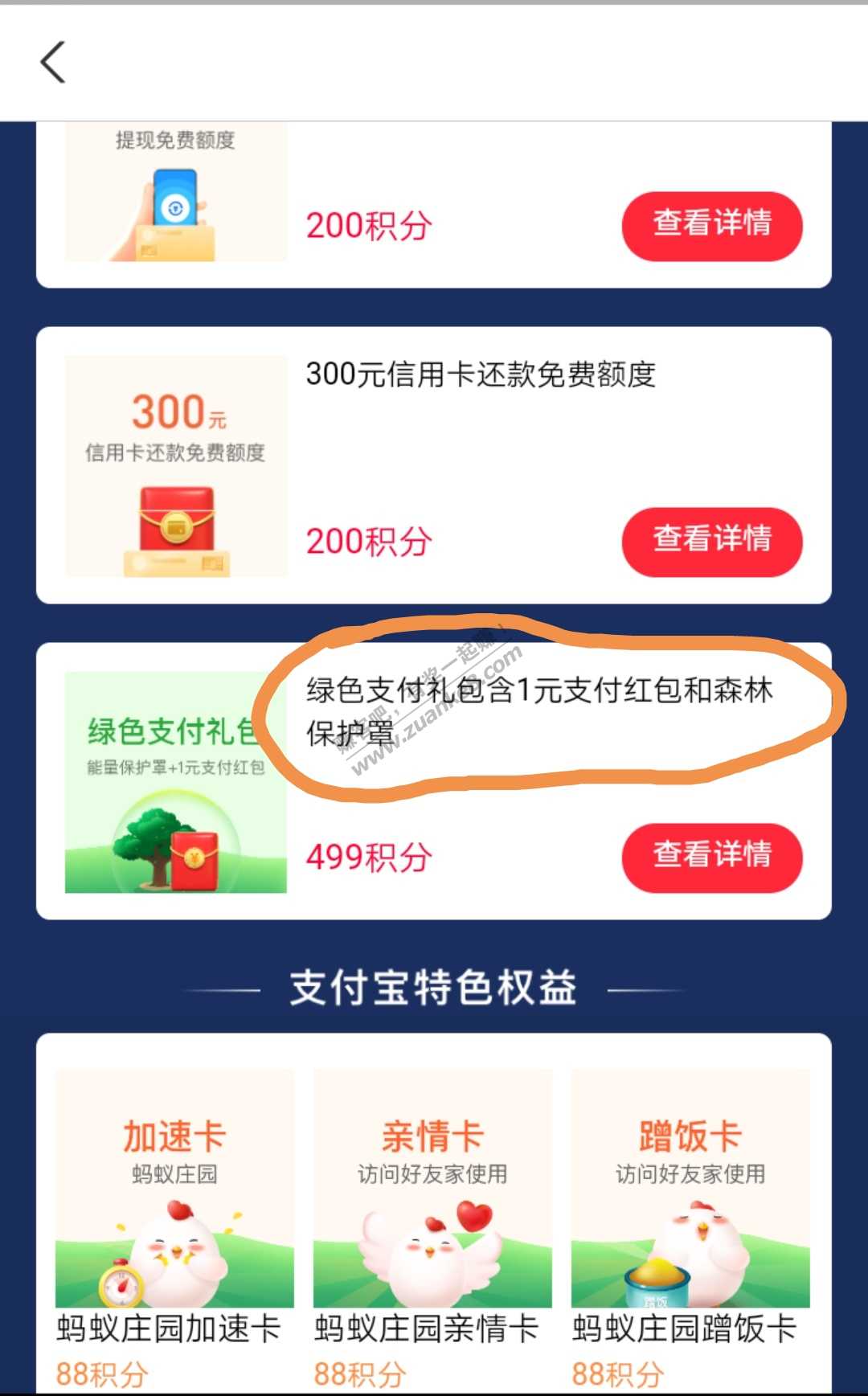
Task: Go back using the top arrow
Action: click(53, 62)
